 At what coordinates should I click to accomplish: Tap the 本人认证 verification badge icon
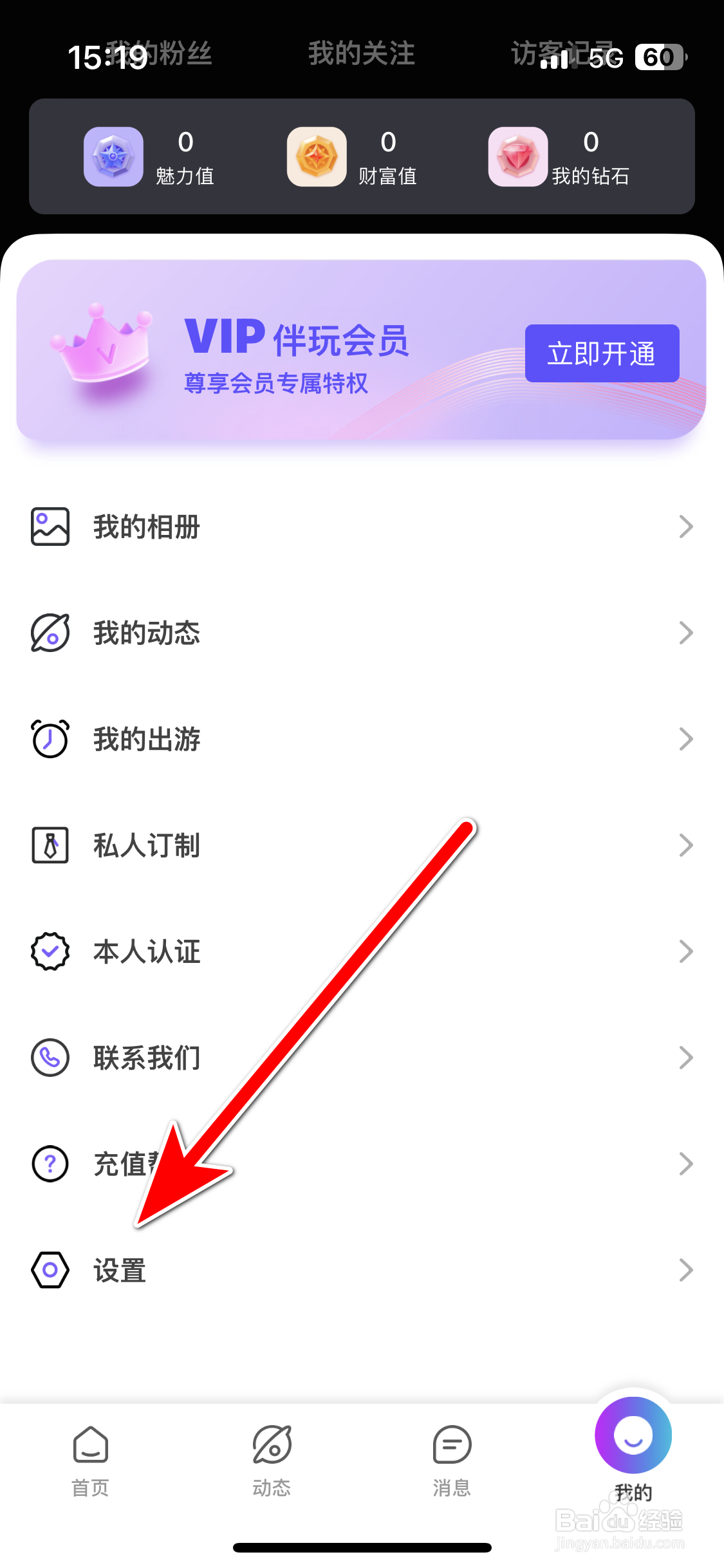point(50,952)
